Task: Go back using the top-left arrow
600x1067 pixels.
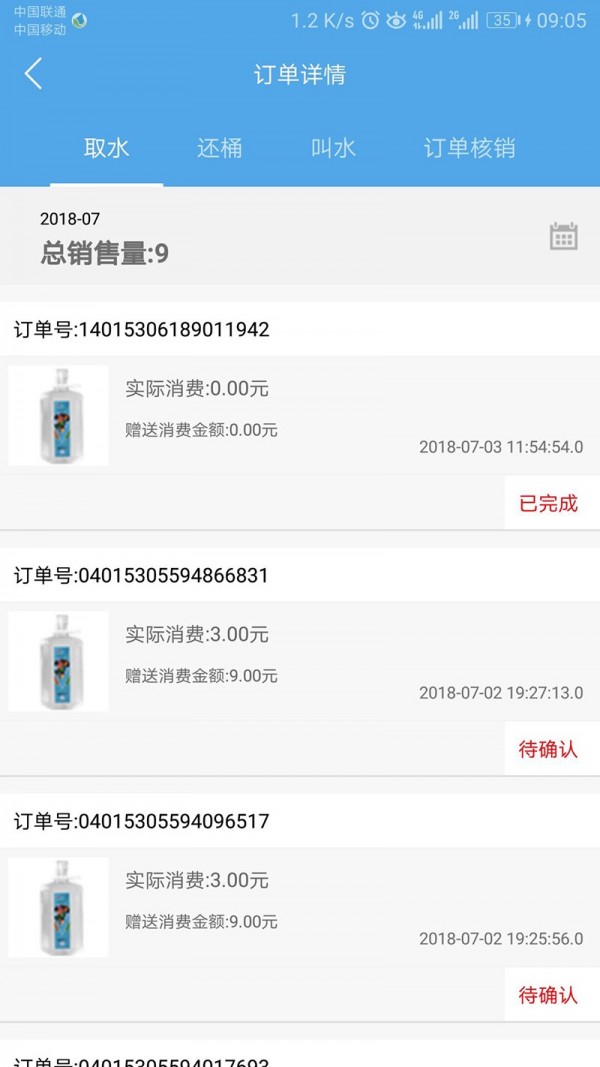Action: tap(34, 74)
